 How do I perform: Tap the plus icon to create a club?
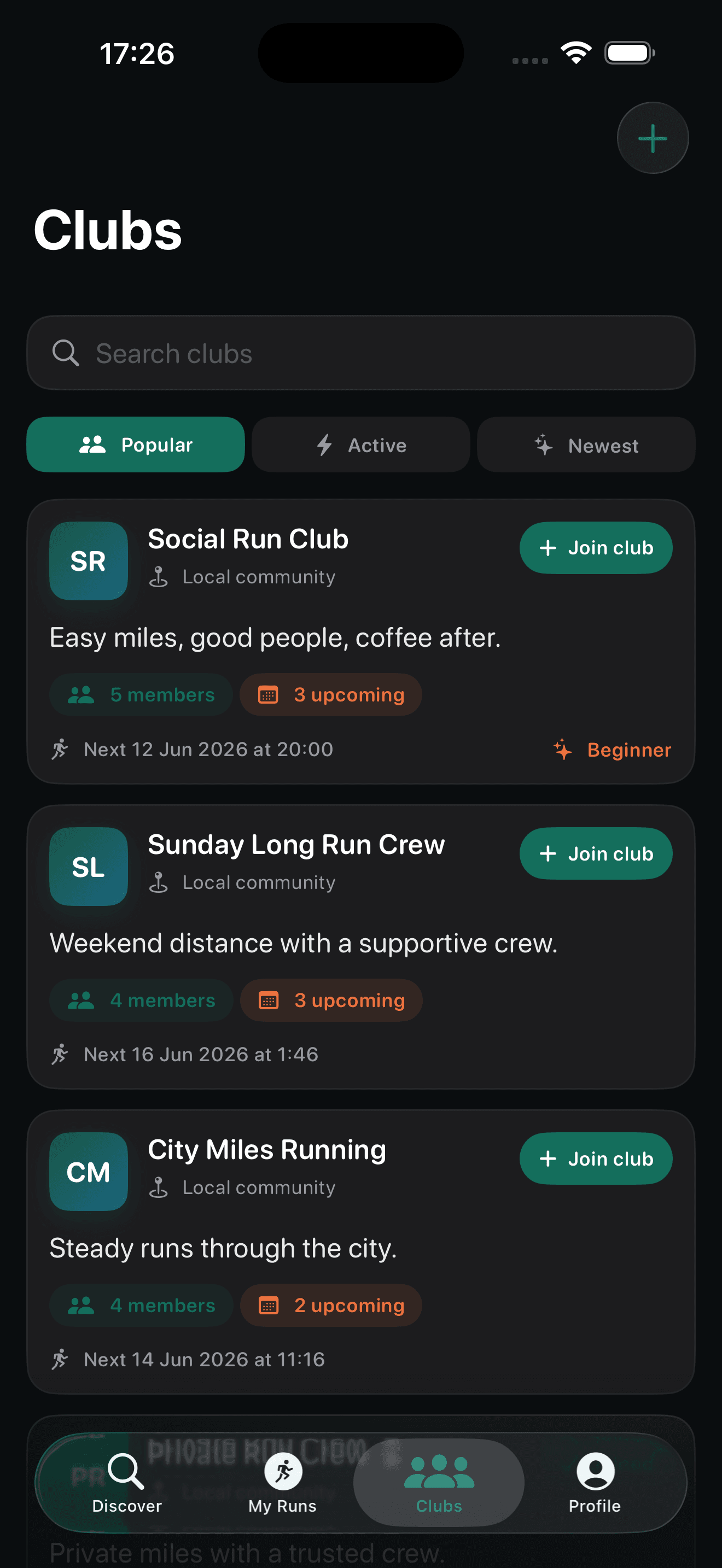coord(653,138)
